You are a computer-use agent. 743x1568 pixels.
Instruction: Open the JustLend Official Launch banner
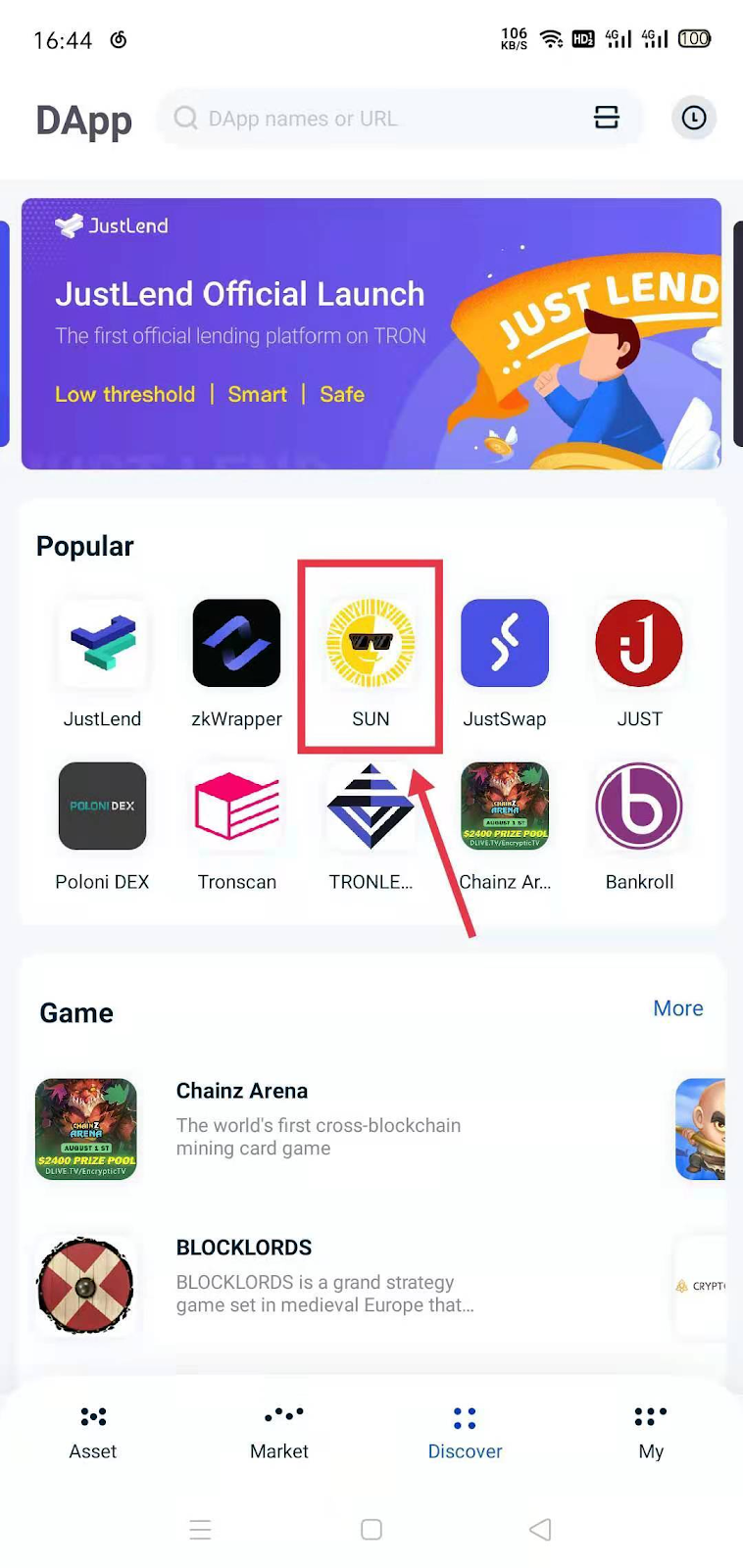coord(371,333)
